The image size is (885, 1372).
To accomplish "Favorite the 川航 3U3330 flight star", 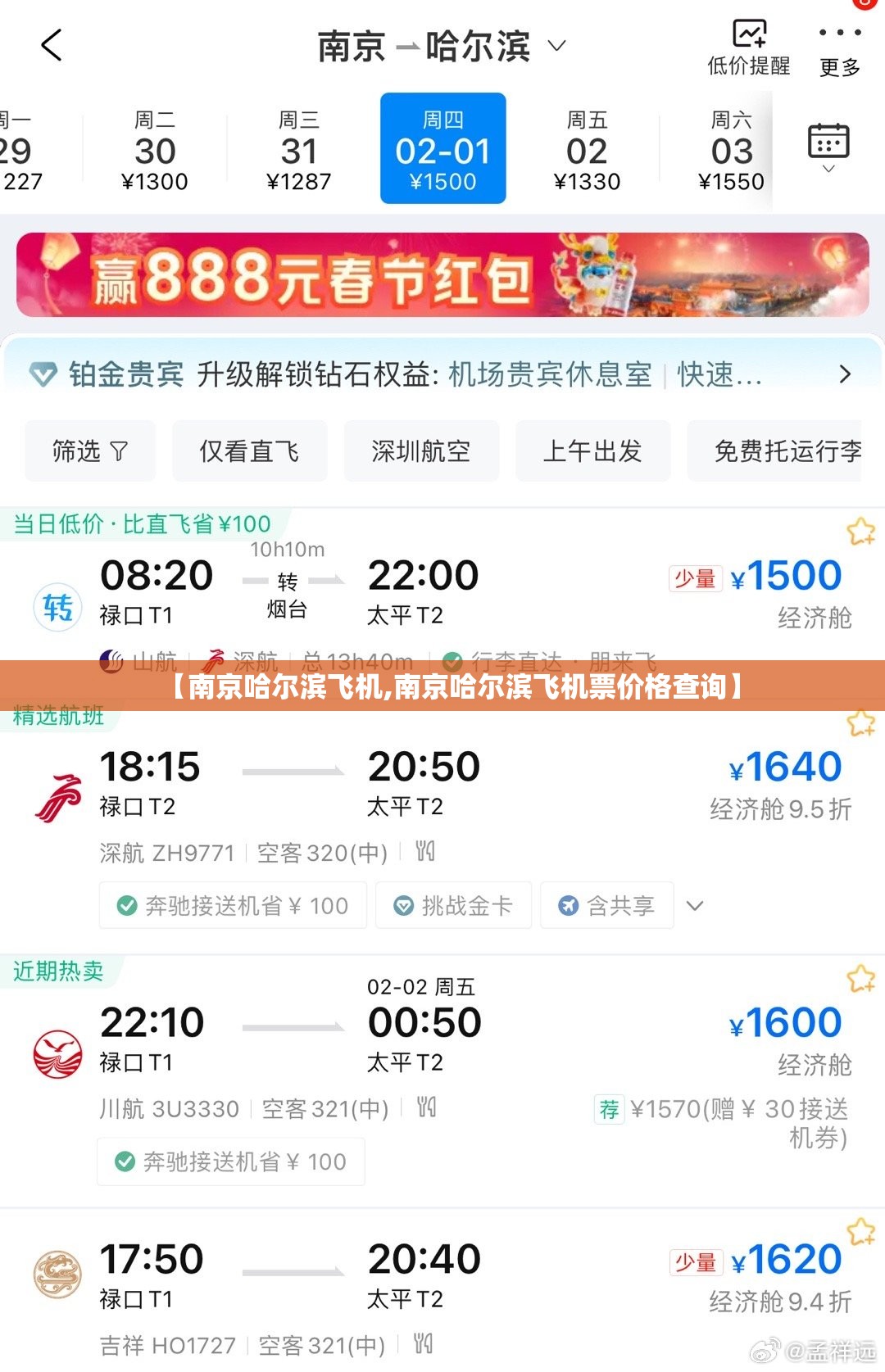I will [x=860, y=979].
